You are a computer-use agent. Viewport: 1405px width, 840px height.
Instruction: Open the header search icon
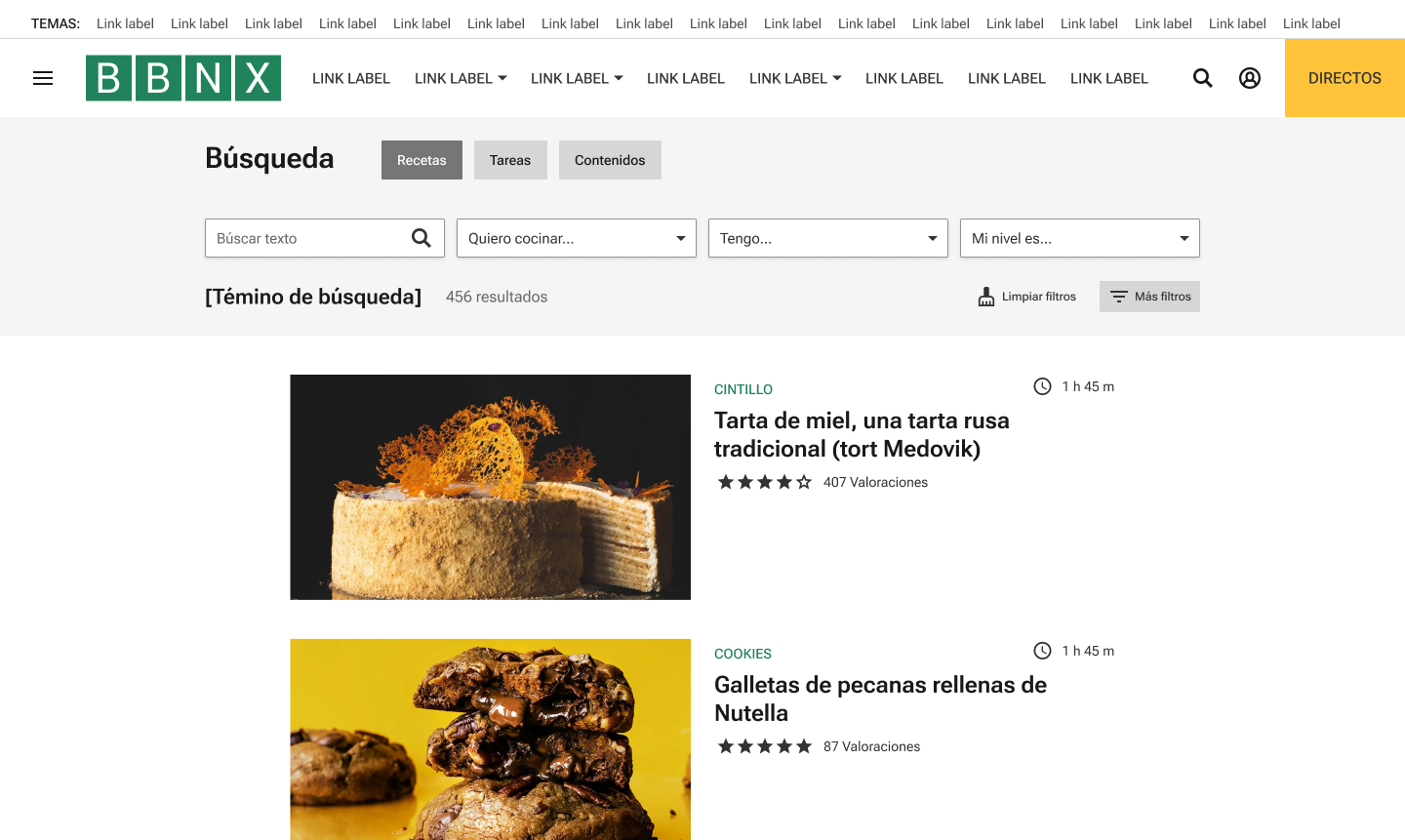pos(1202,78)
